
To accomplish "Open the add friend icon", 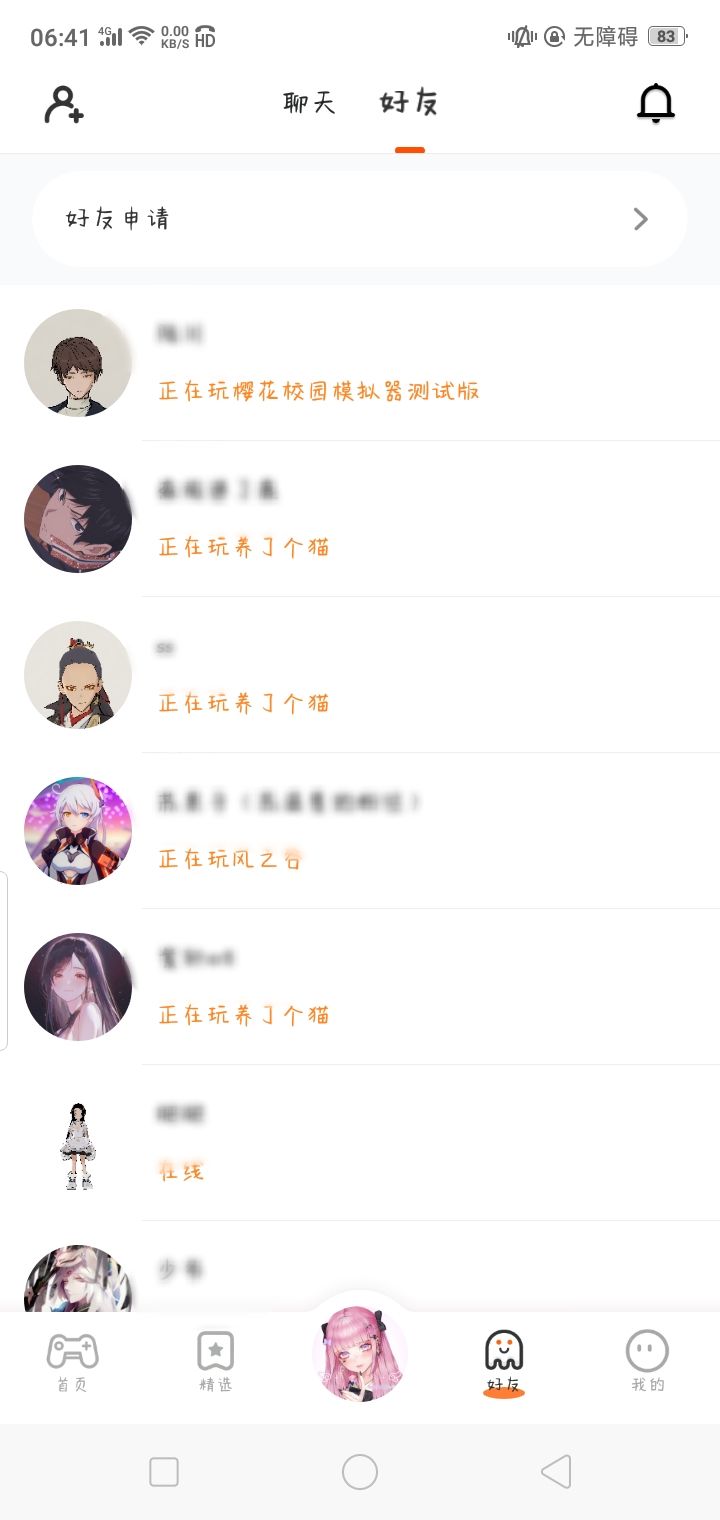I will [64, 104].
